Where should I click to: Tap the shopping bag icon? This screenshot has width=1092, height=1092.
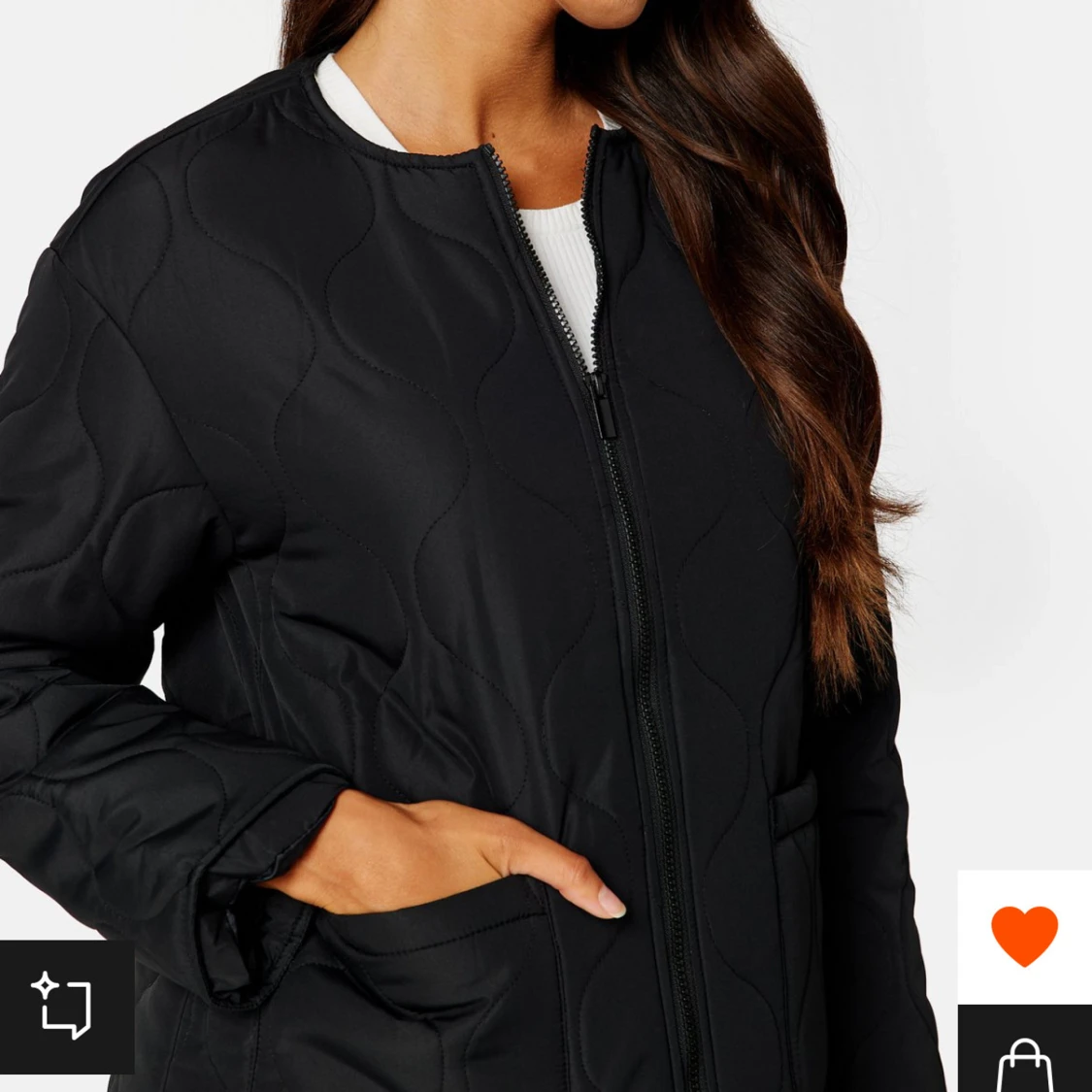1024,1061
